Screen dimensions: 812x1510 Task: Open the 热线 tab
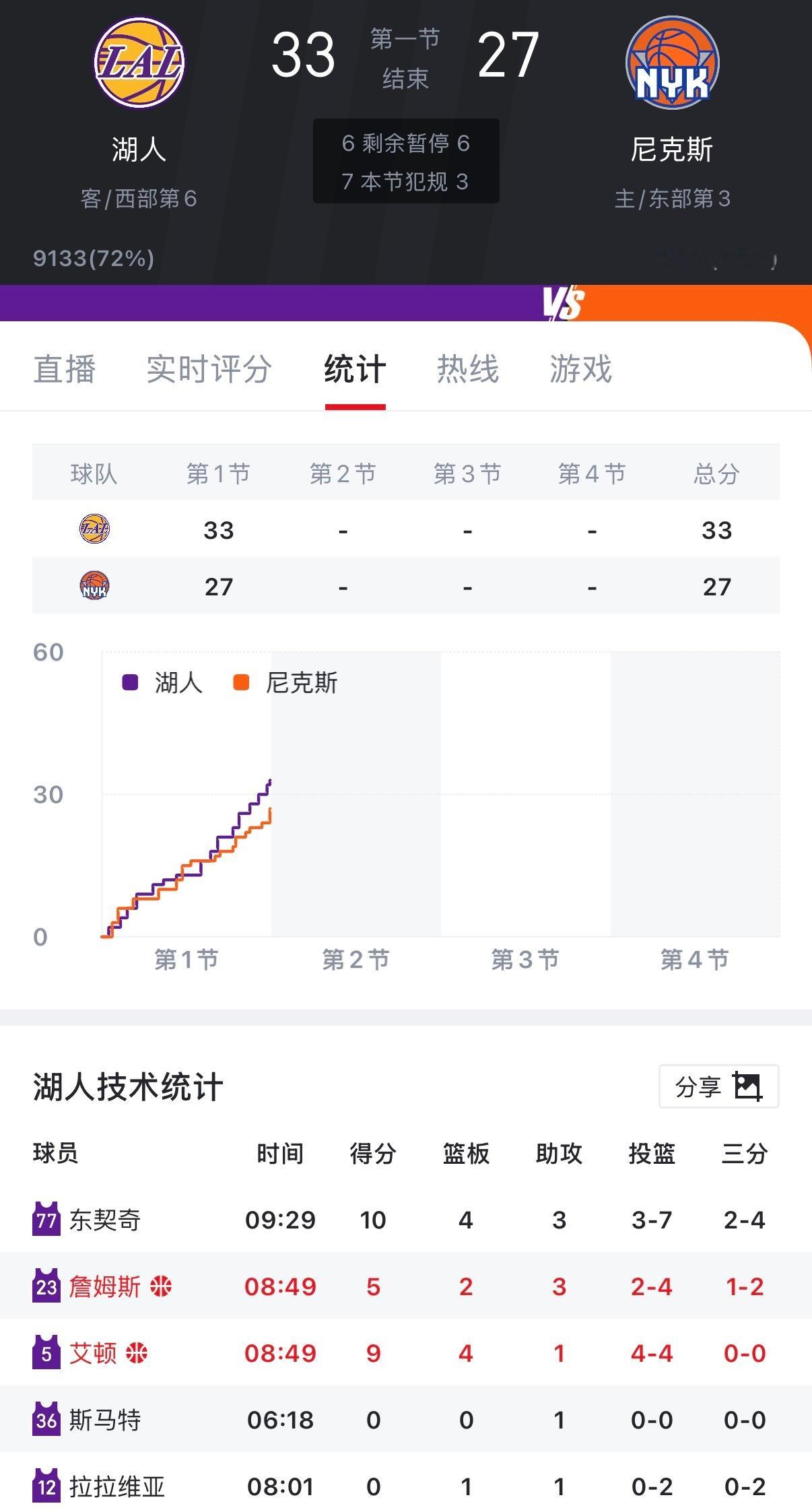click(469, 369)
